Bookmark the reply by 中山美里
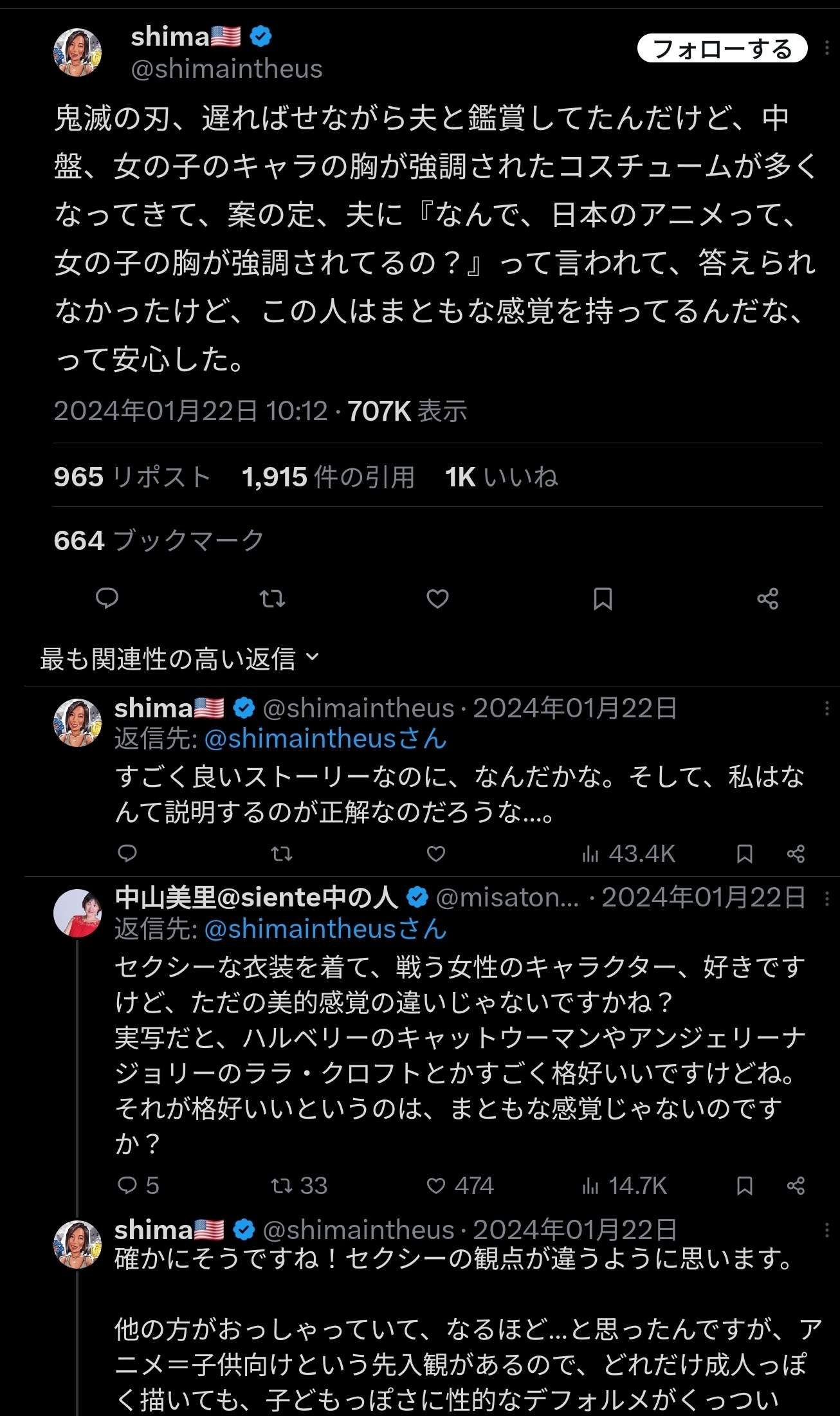Screen dimensions: 840x1416 tap(745, 1186)
